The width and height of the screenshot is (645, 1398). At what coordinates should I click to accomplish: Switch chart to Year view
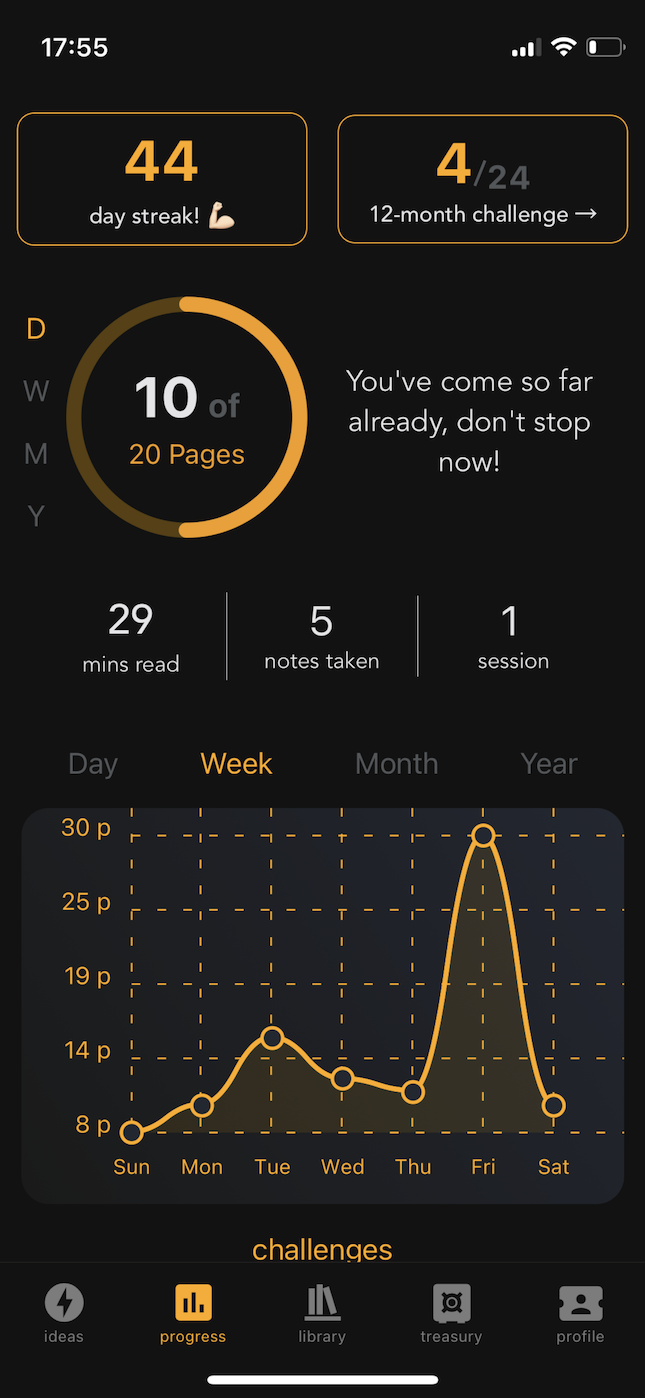(549, 764)
